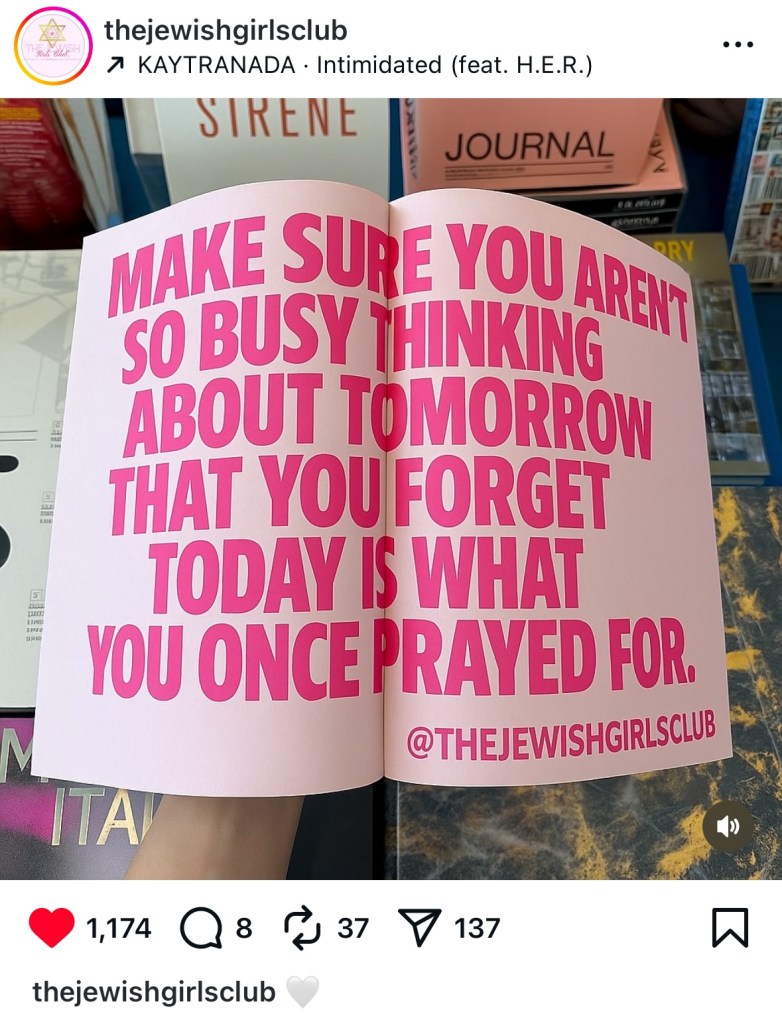Open comments on this post
This screenshot has width=782, height=1024.
coord(200,929)
